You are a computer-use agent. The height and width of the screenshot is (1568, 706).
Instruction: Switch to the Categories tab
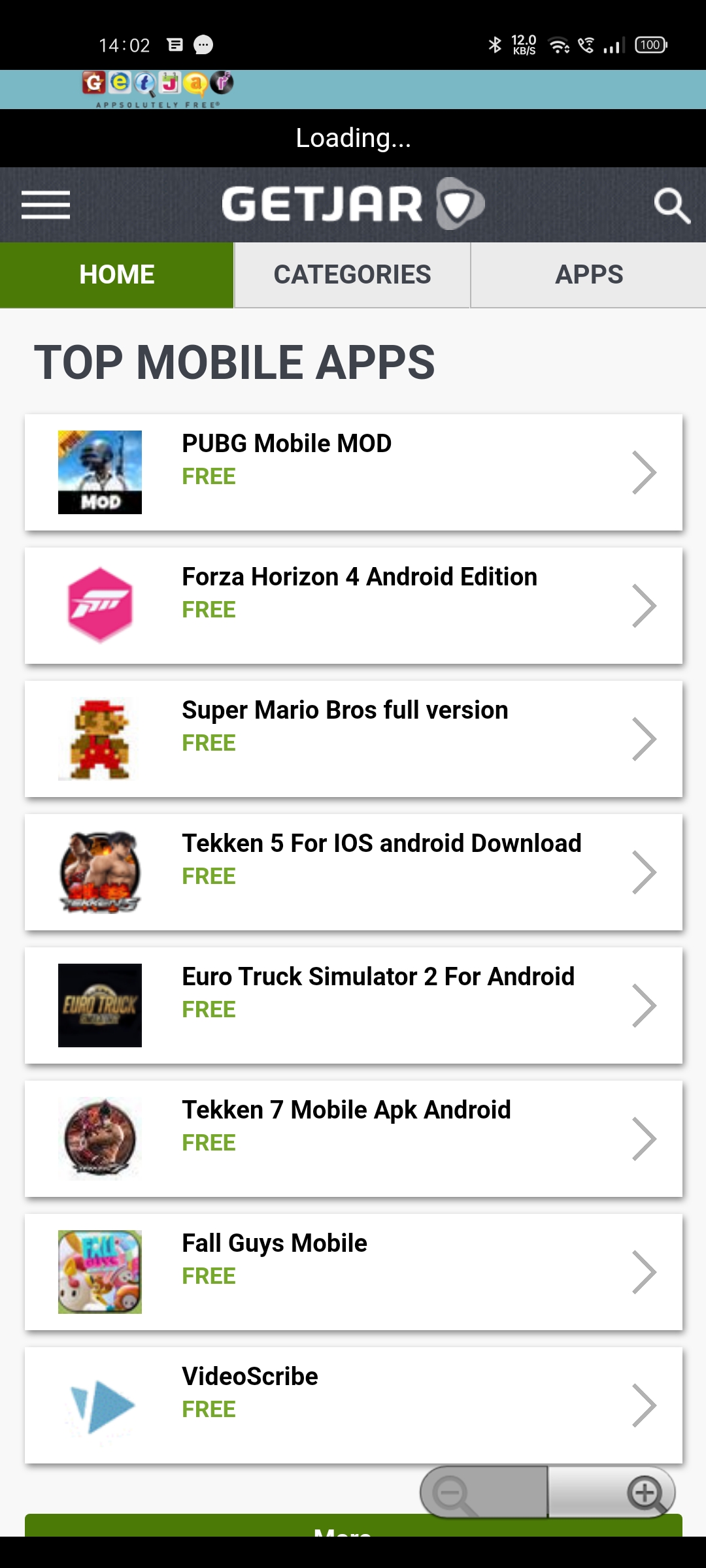352,275
